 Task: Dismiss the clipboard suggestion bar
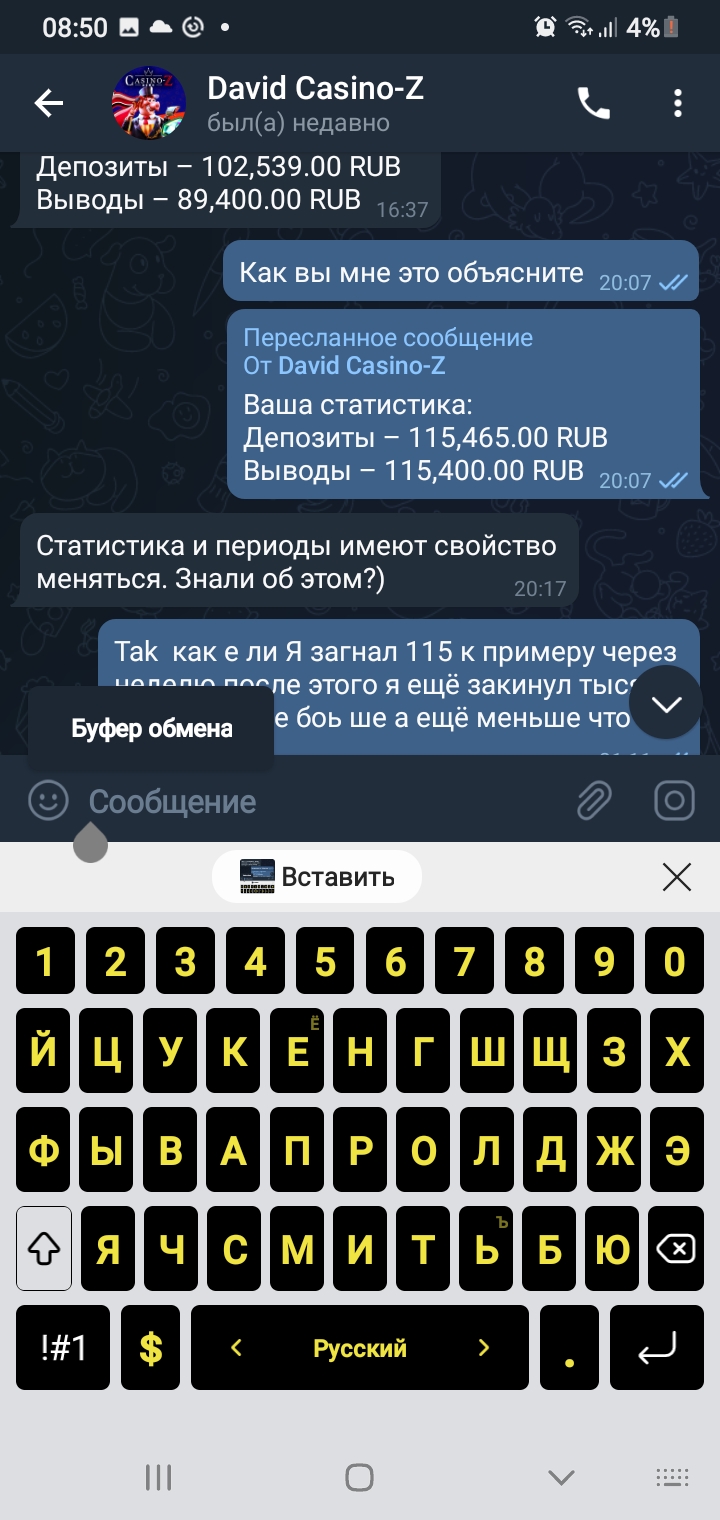tap(677, 877)
